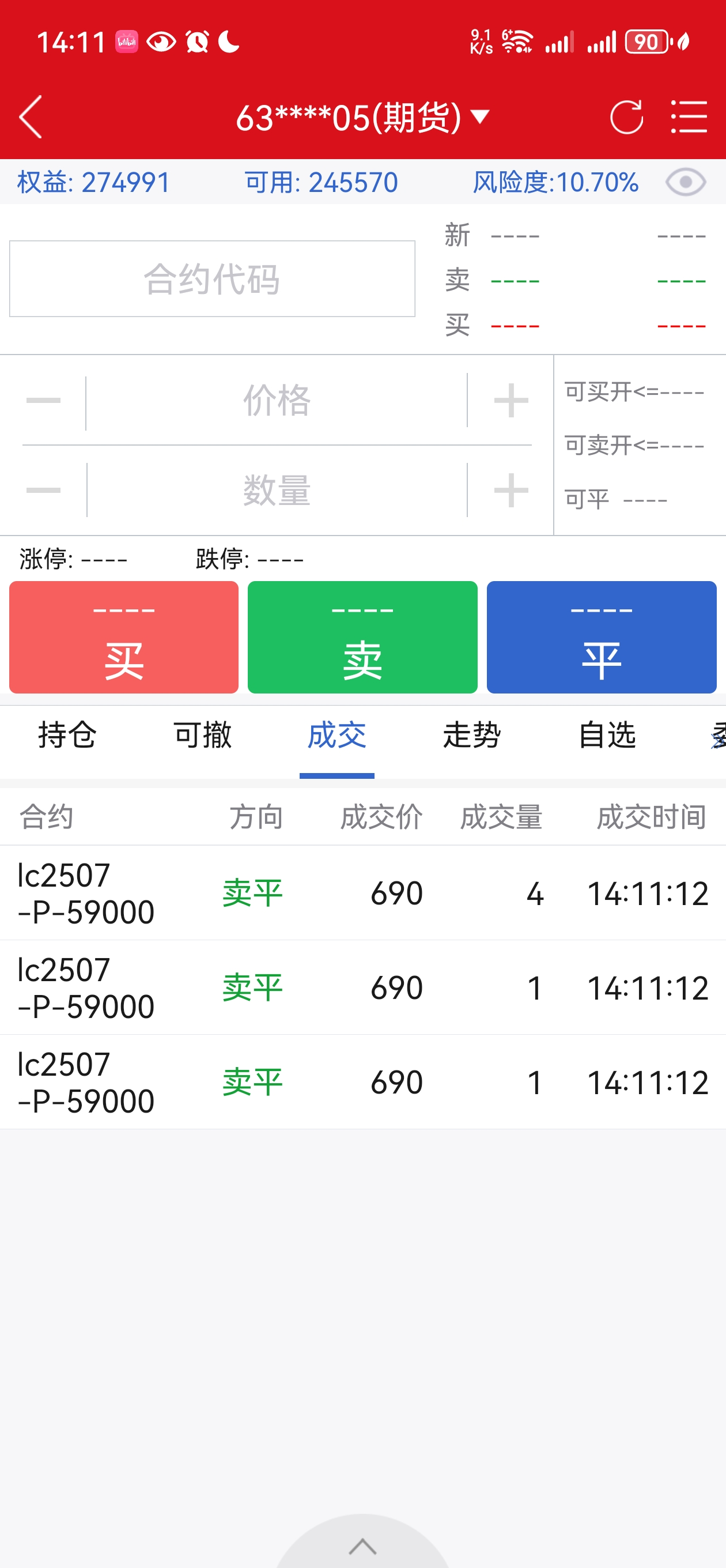The image size is (726, 1568).
Task: Tap the green 卖 sell button
Action: 362,636
